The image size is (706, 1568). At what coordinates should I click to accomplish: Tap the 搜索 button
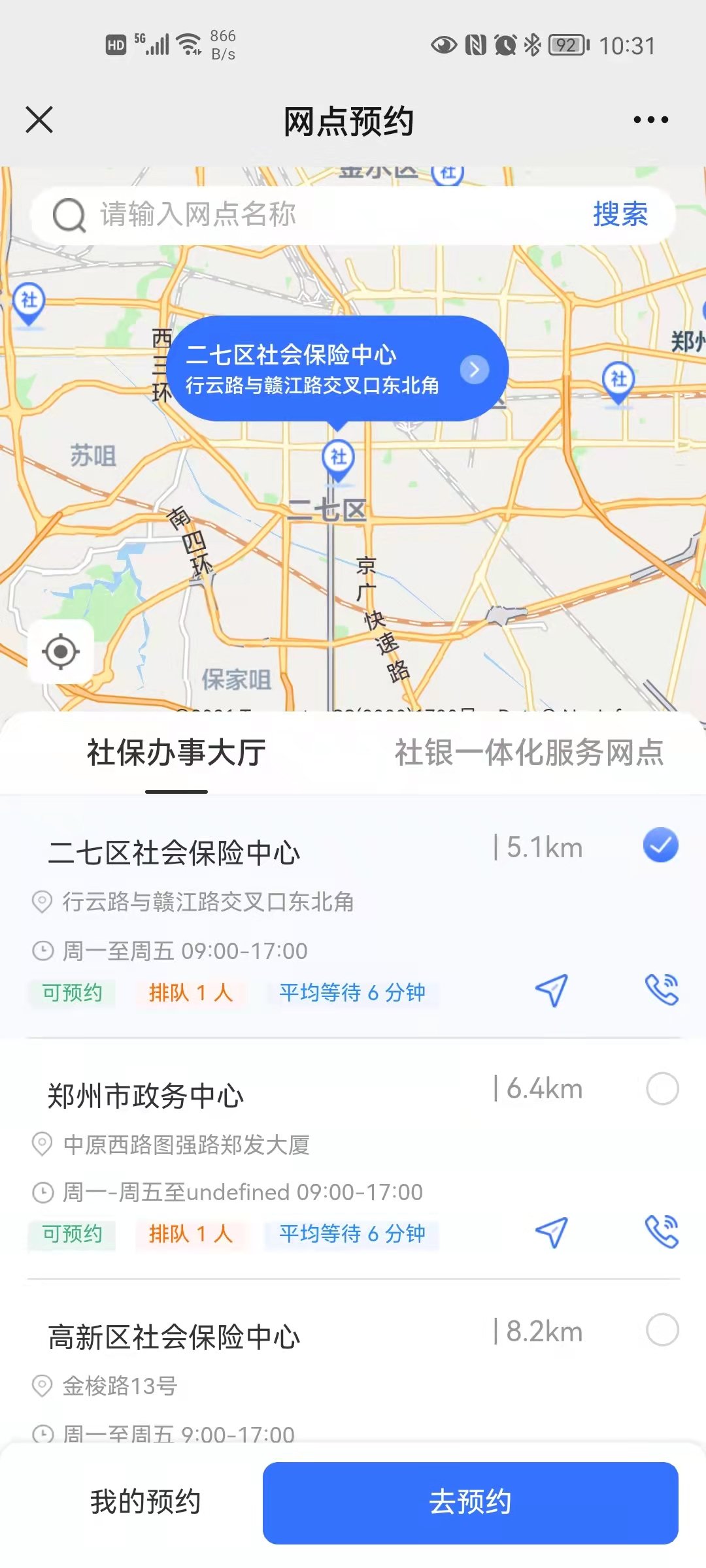[620, 215]
